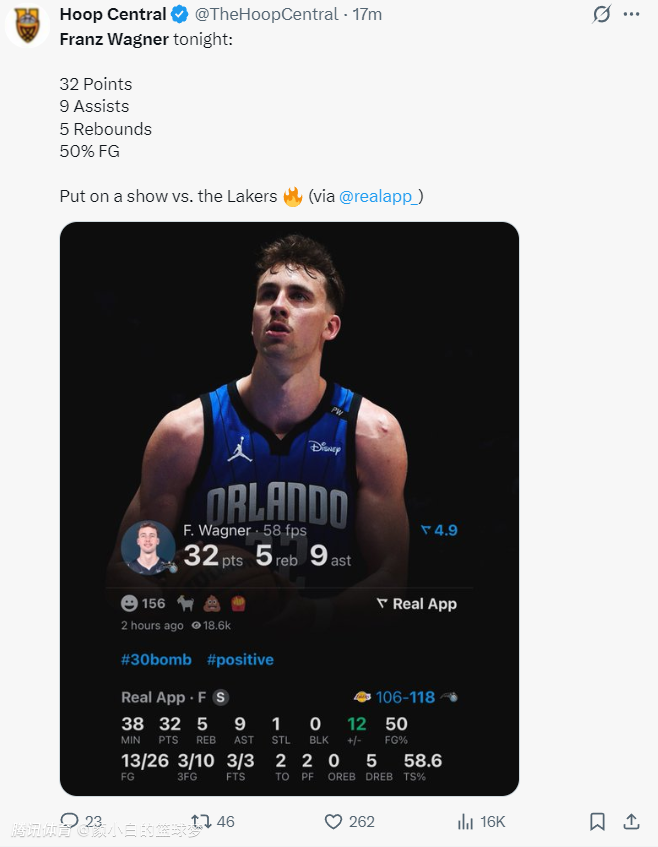The image size is (658, 847).
Task: Share the Hoop Central post
Action: pyautogui.click(x=631, y=822)
